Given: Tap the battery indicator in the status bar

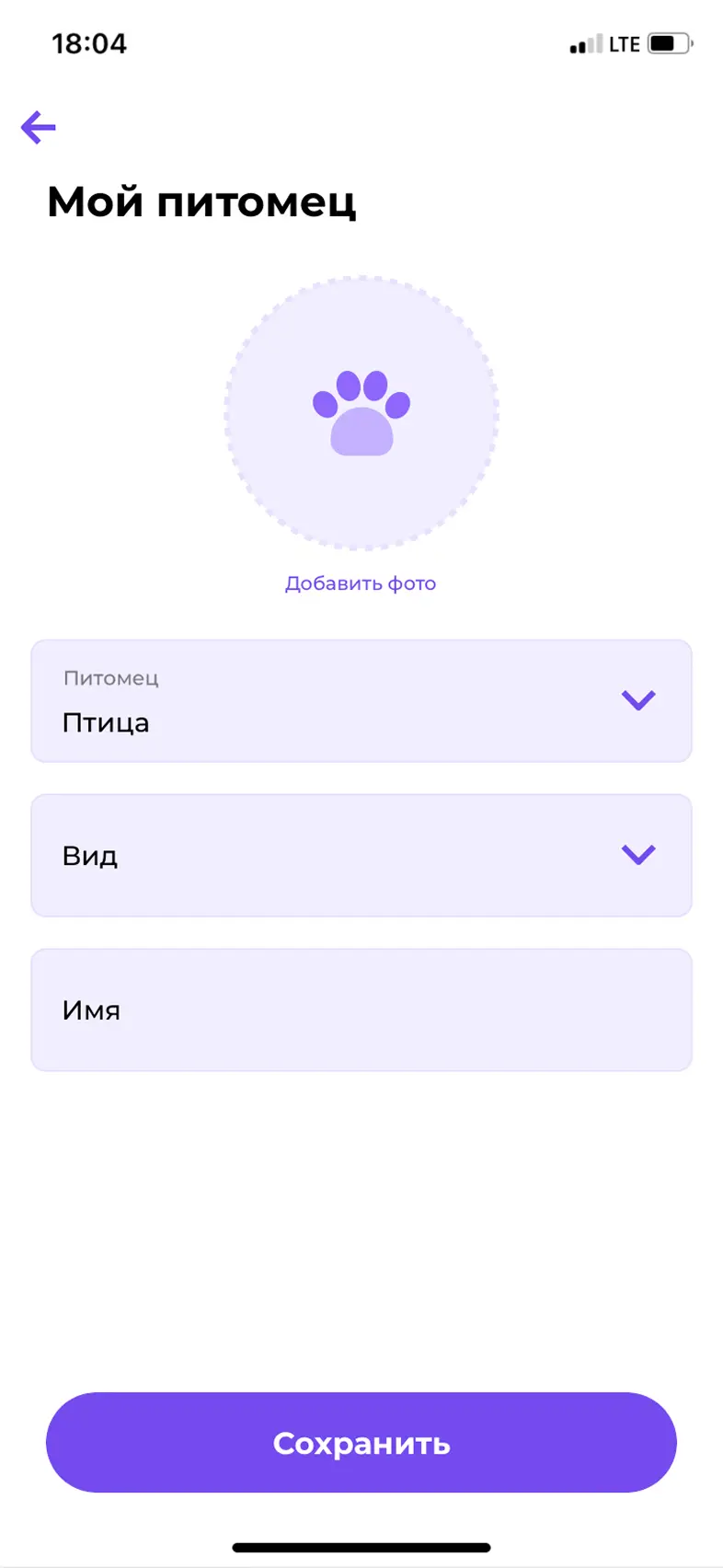Looking at the screenshot, I should coord(669,42).
